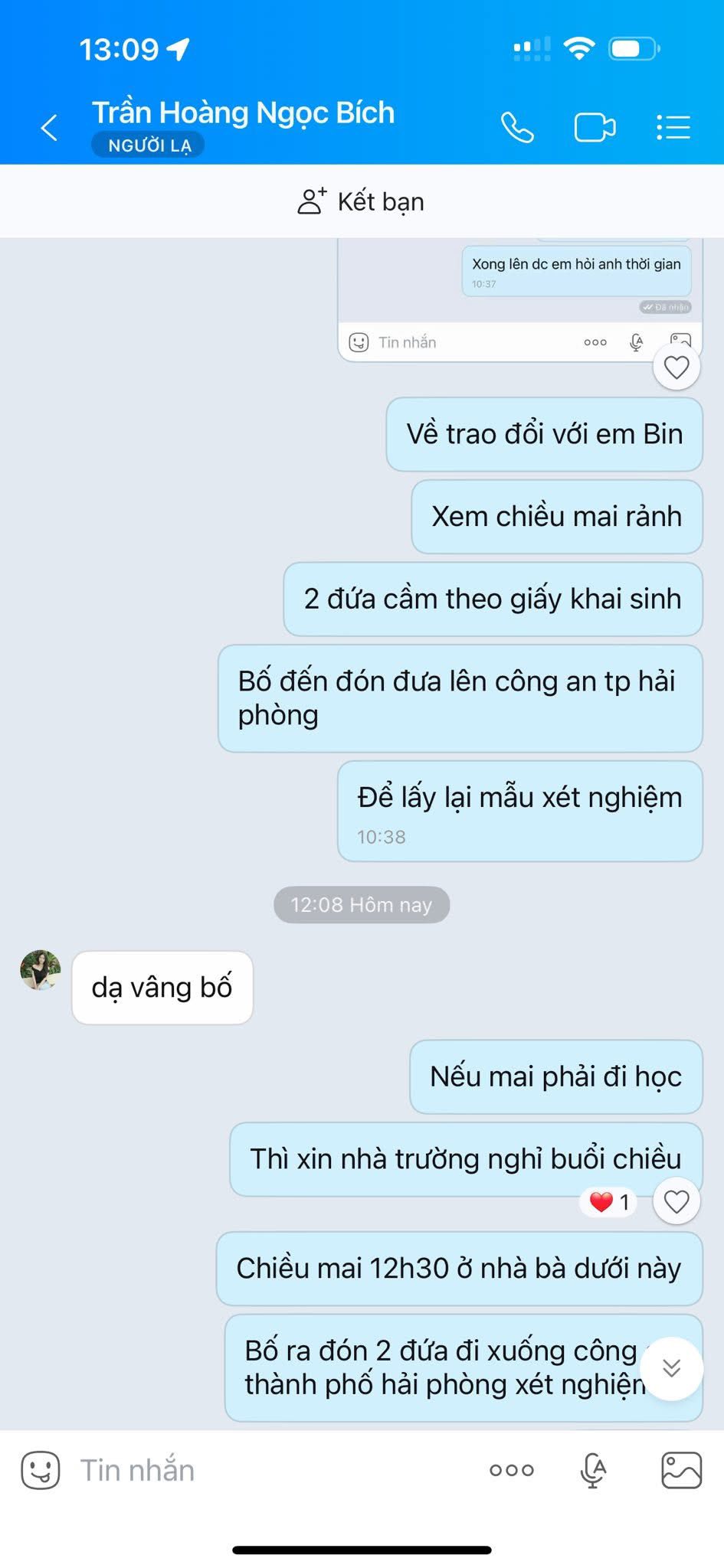Tap Kết bạn to add friend

(x=361, y=202)
